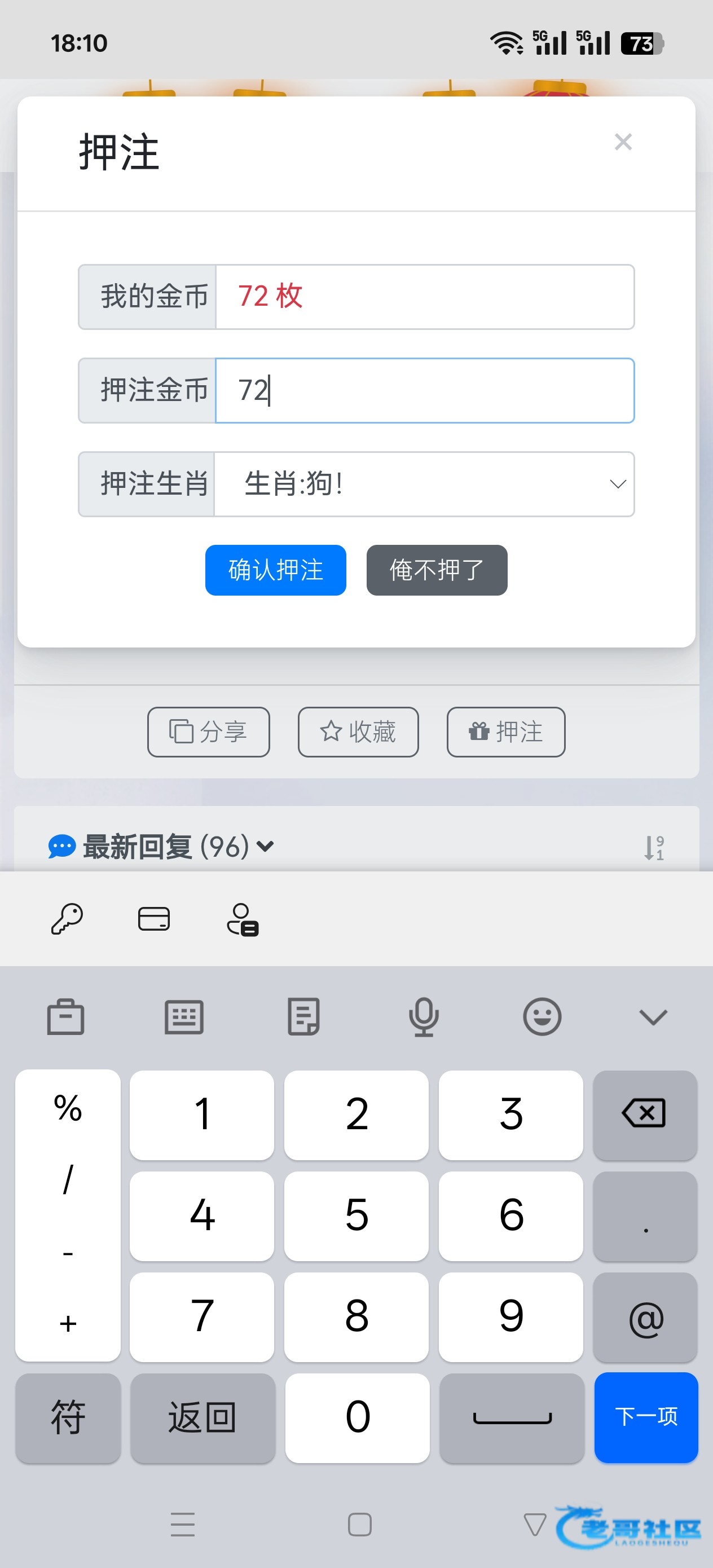Viewport: 713px width, 1568px height.
Task: Type the digit 5 on keypad
Action: click(356, 1215)
